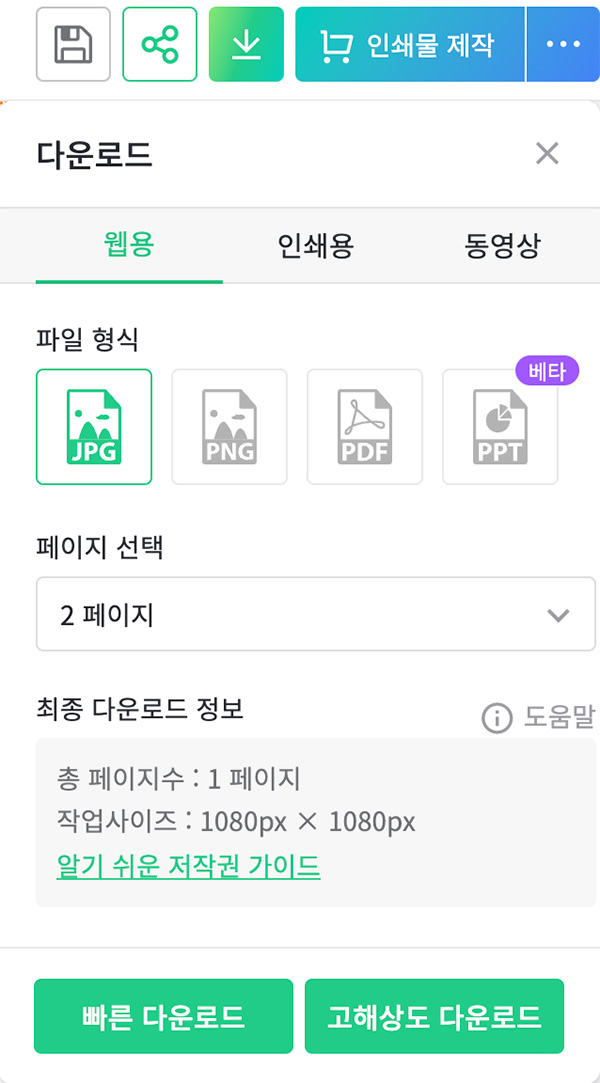The image size is (600, 1083).
Task: Open 인쇄물 제작 print order button
Action: 410,44
